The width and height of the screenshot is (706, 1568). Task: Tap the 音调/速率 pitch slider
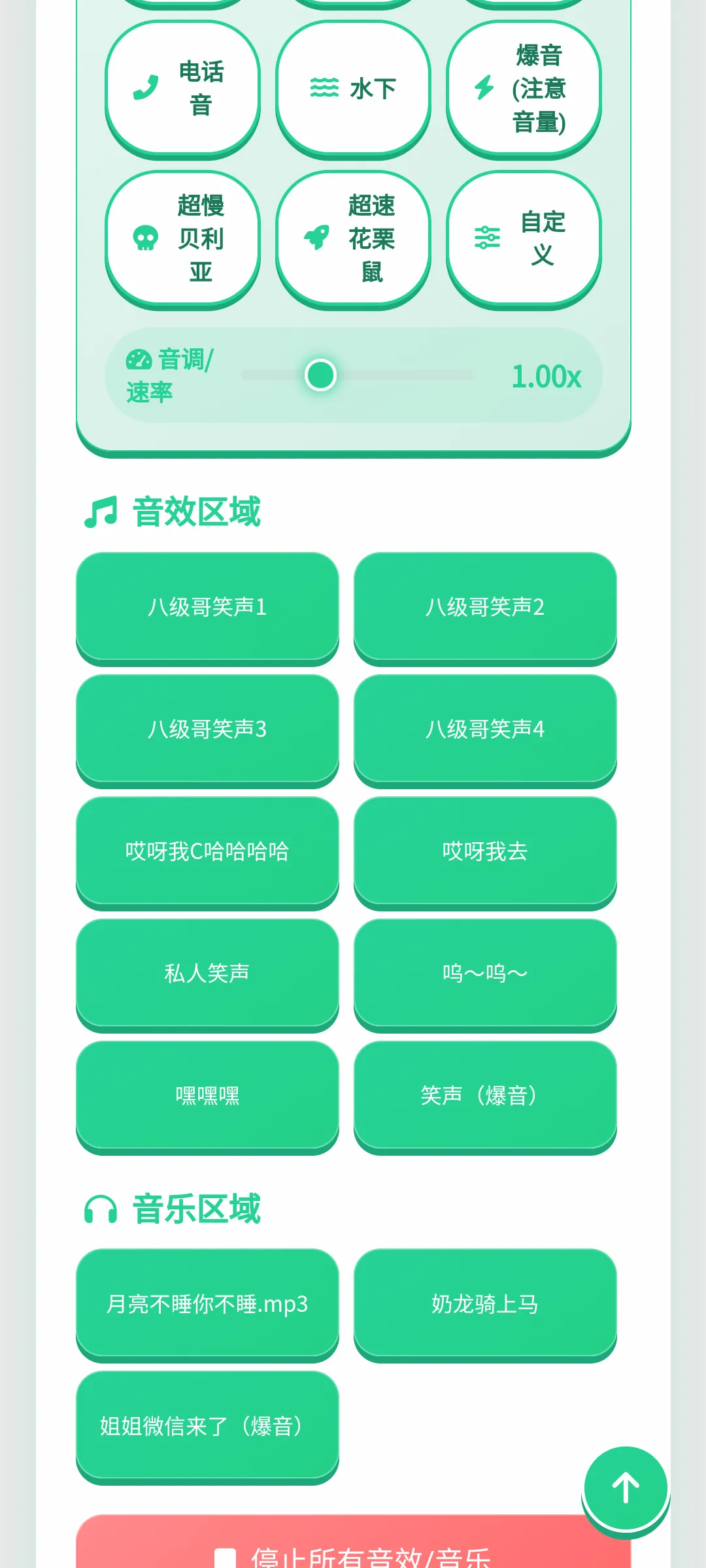[x=357, y=375]
